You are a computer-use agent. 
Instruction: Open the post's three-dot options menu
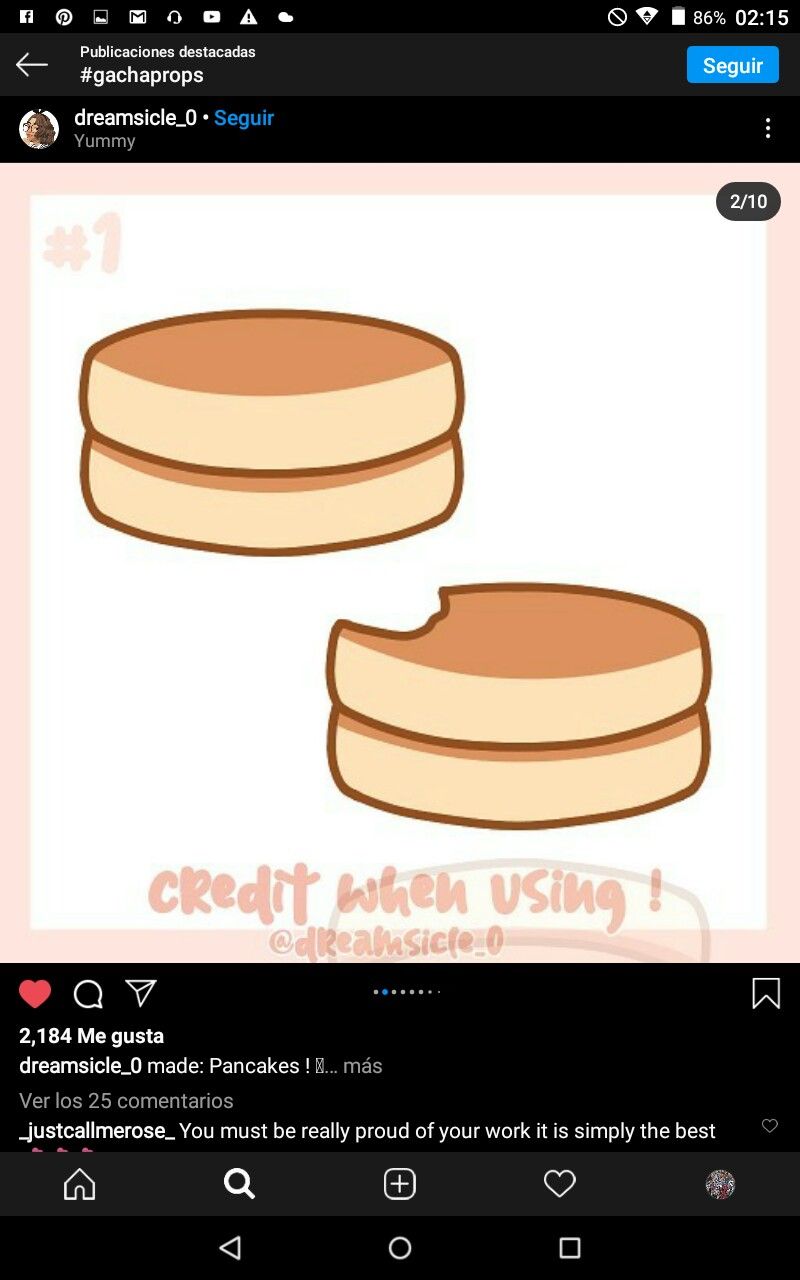[767, 128]
